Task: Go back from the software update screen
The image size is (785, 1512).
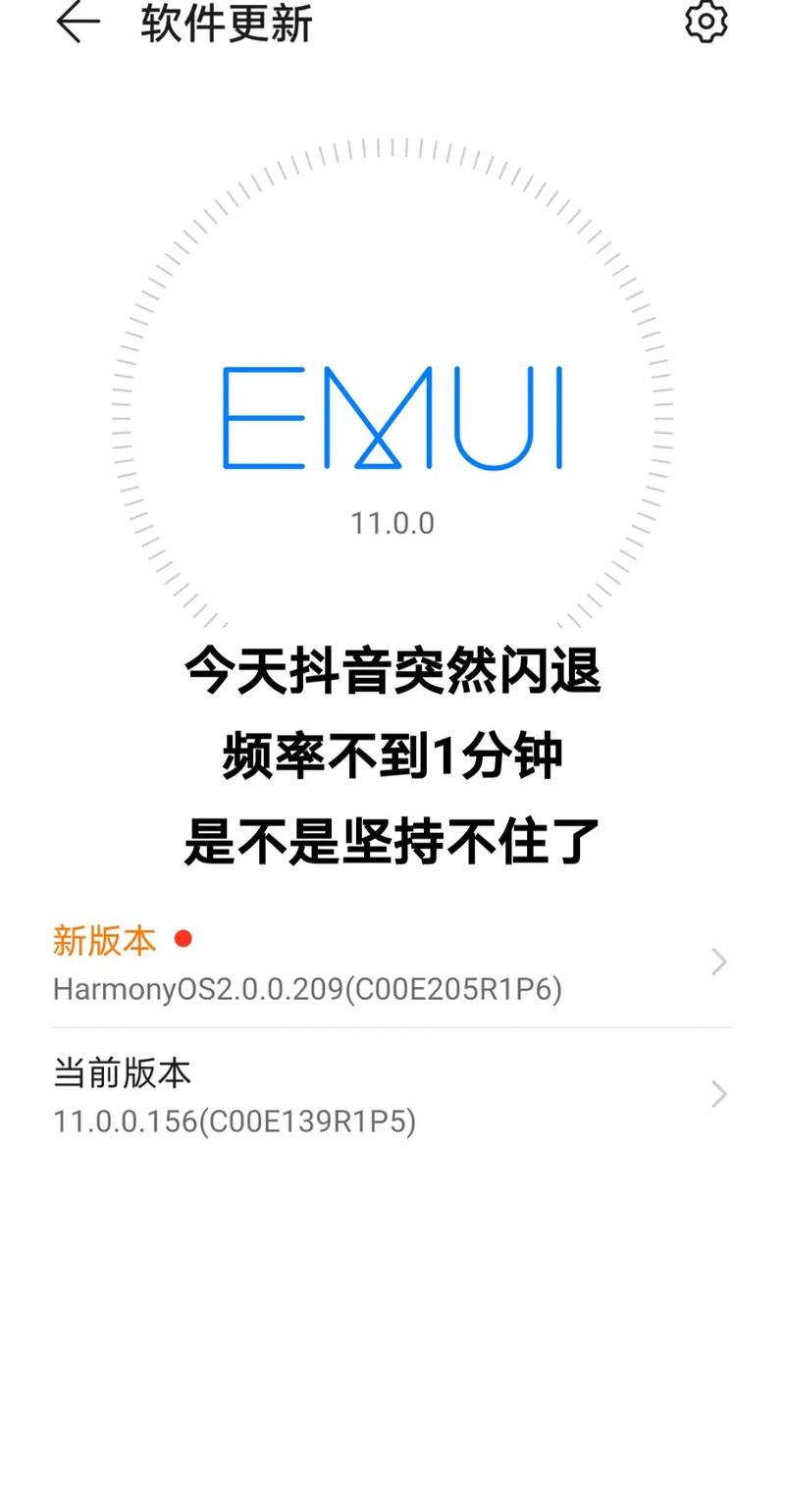Action: pyautogui.click(x=78, y=22)
